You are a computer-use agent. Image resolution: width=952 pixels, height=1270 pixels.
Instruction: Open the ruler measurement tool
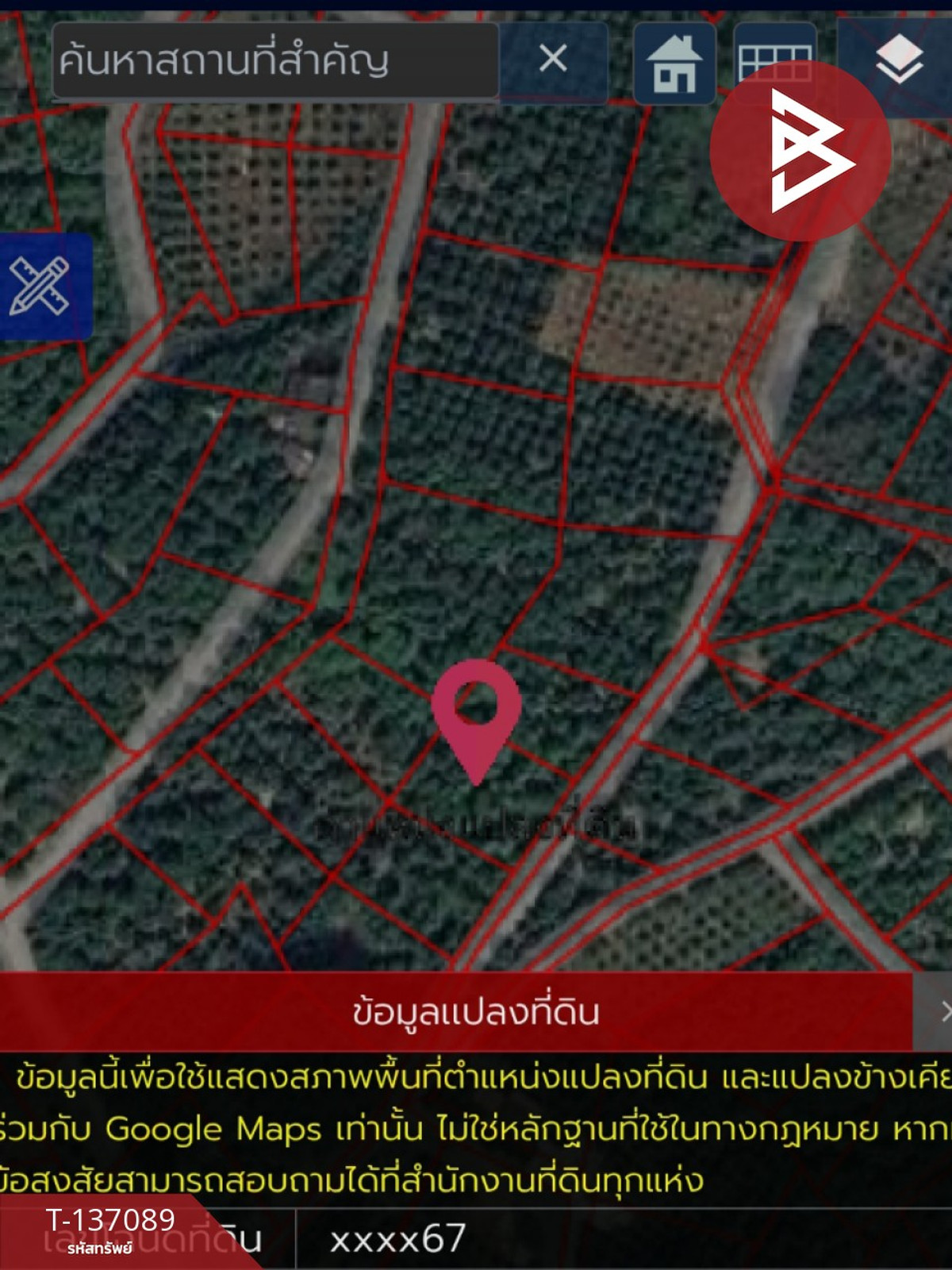[x=41, y=287]
